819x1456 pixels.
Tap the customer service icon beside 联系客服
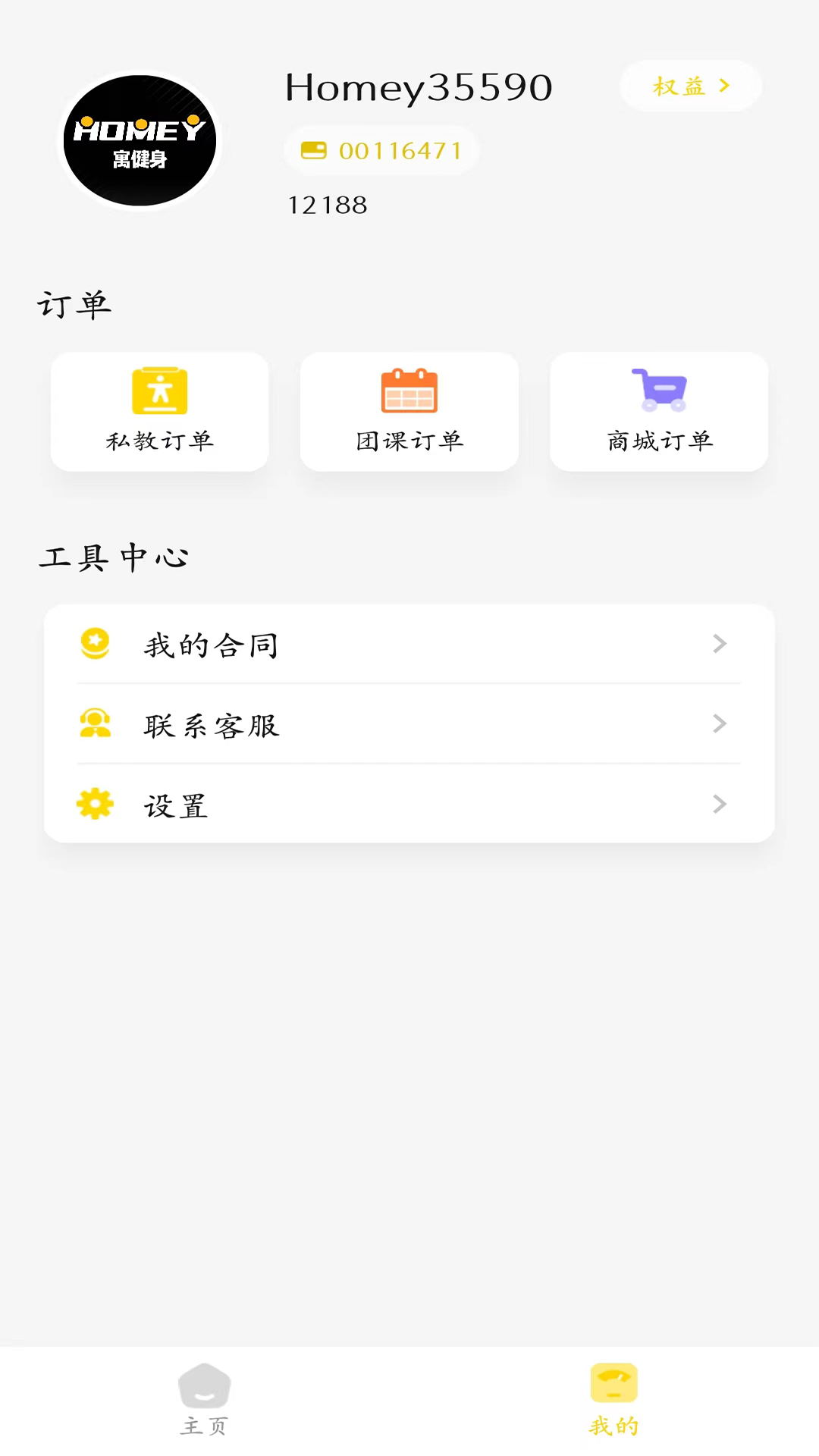(x=95, y=724)
